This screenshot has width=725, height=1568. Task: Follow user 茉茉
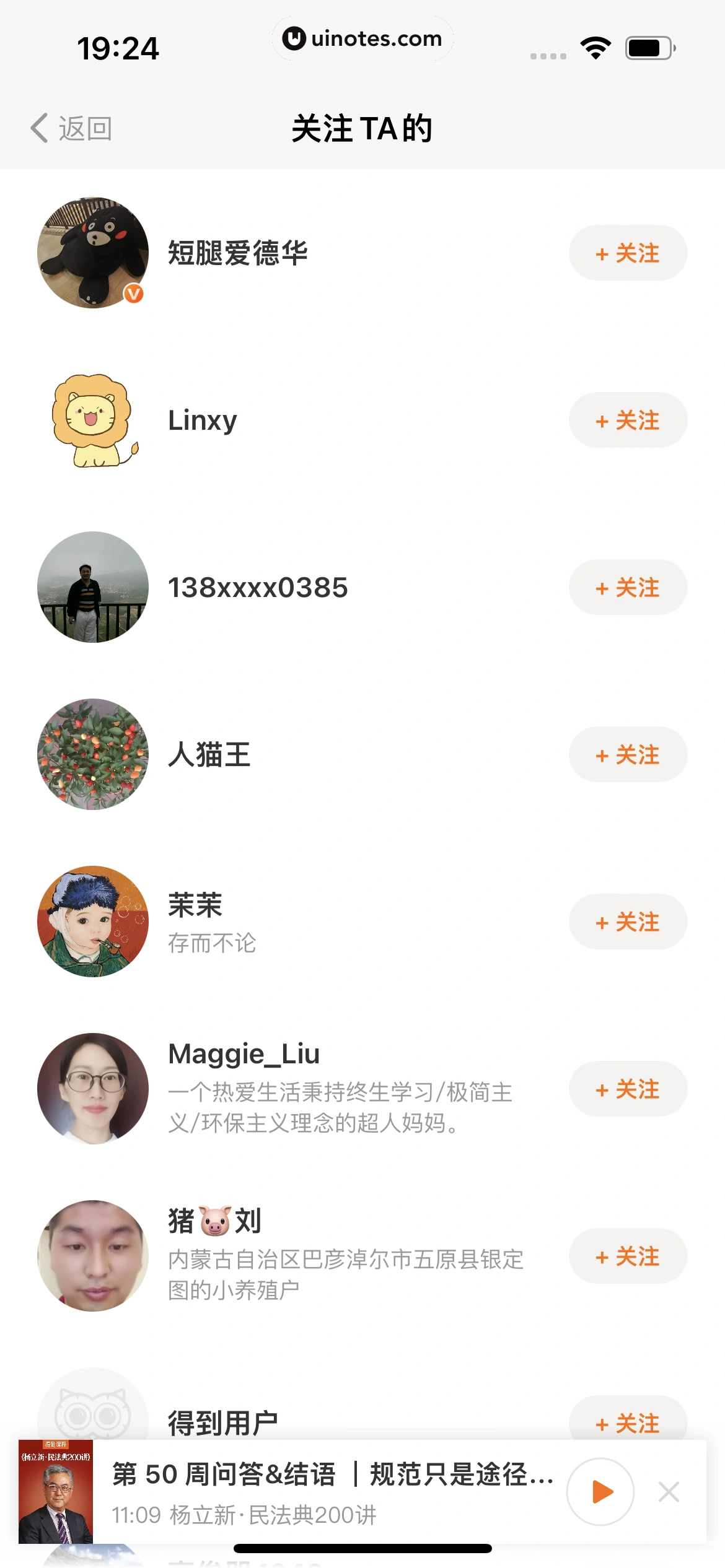point(628,922)
